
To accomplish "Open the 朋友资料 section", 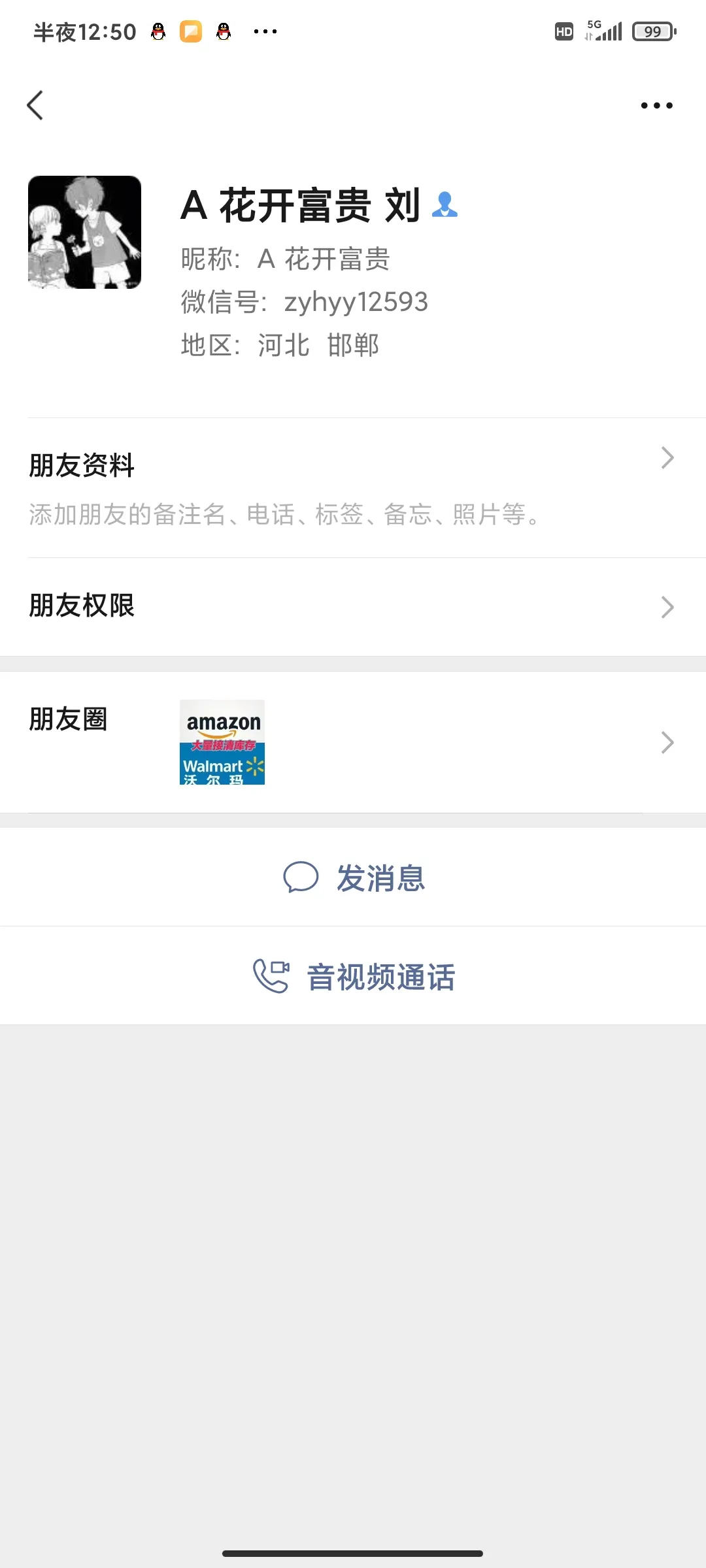I will 80,465.
